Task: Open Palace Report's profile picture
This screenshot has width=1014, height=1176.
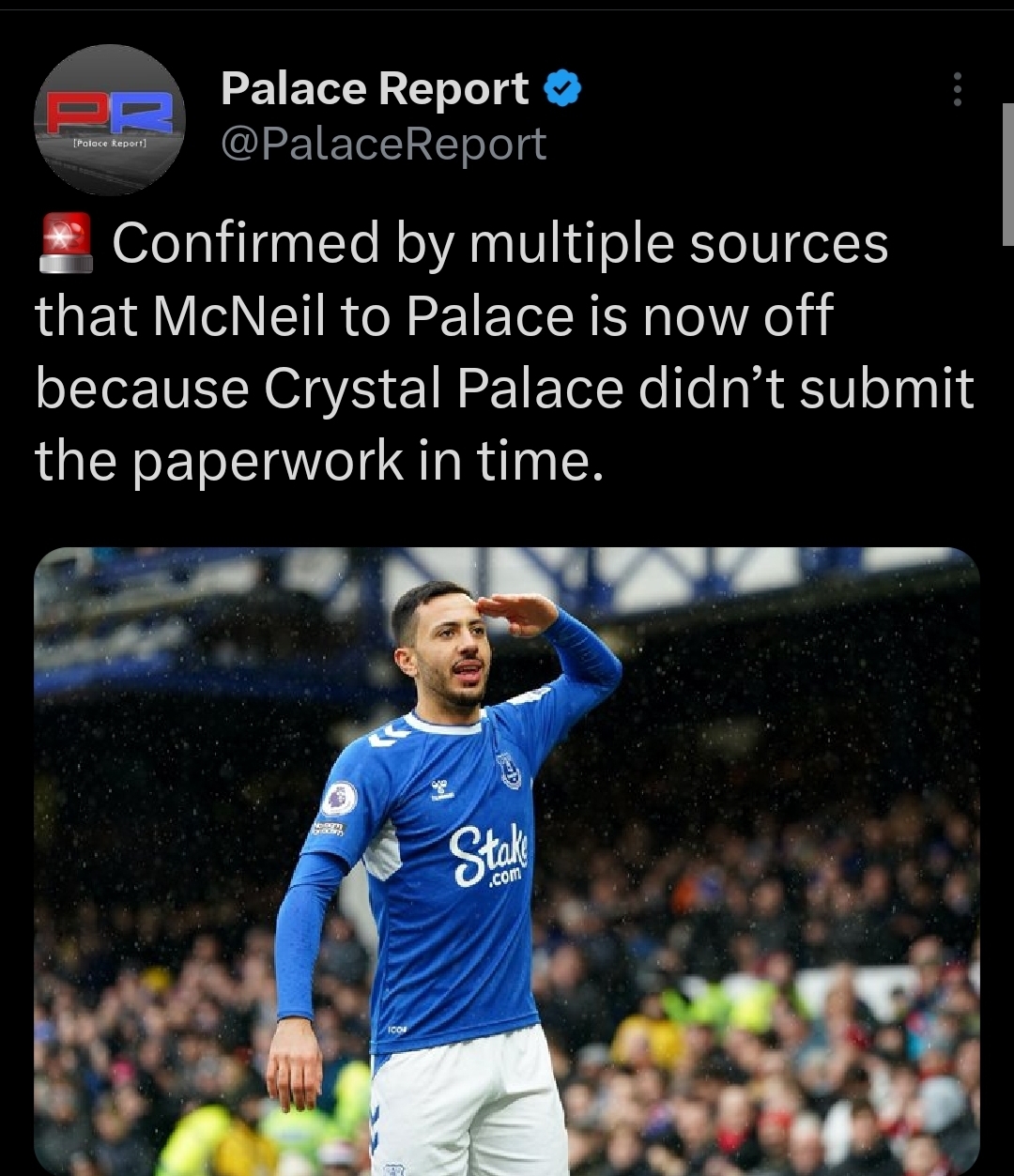Action: (110, 120)
